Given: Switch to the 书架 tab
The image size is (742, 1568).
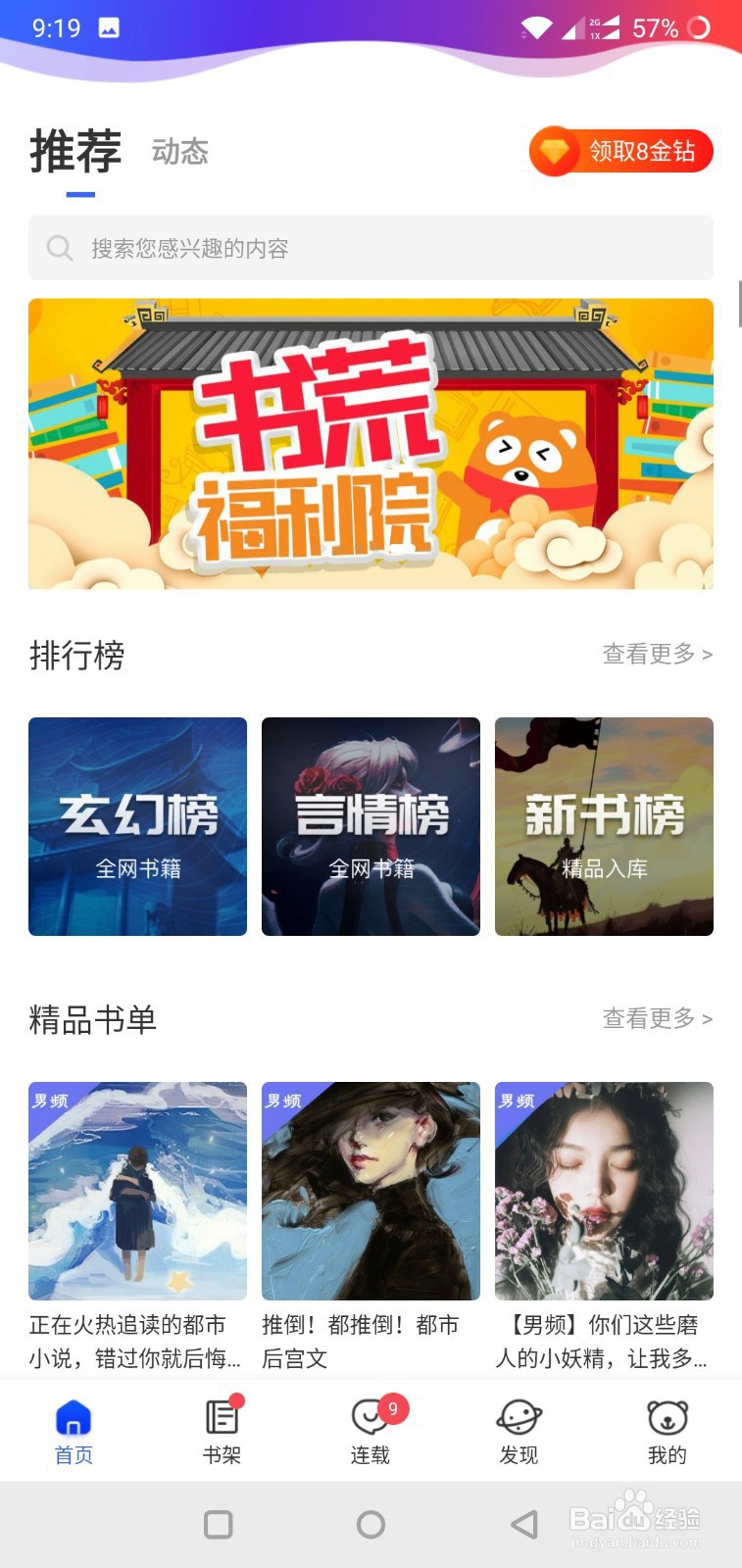Looking at the screenshot, I should click(x=222, y=1432).
